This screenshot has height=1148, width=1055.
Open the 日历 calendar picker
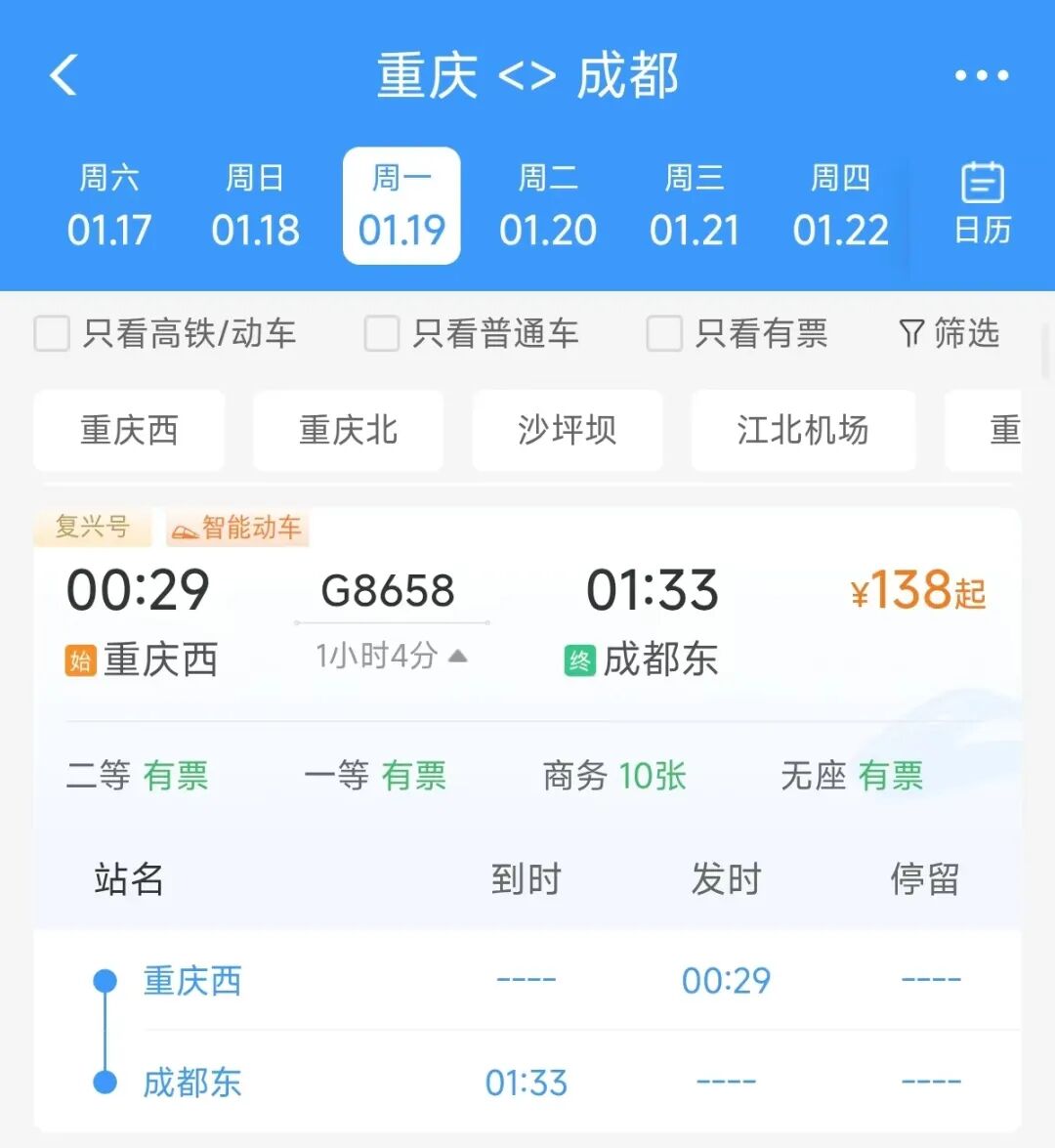(982, 204)
